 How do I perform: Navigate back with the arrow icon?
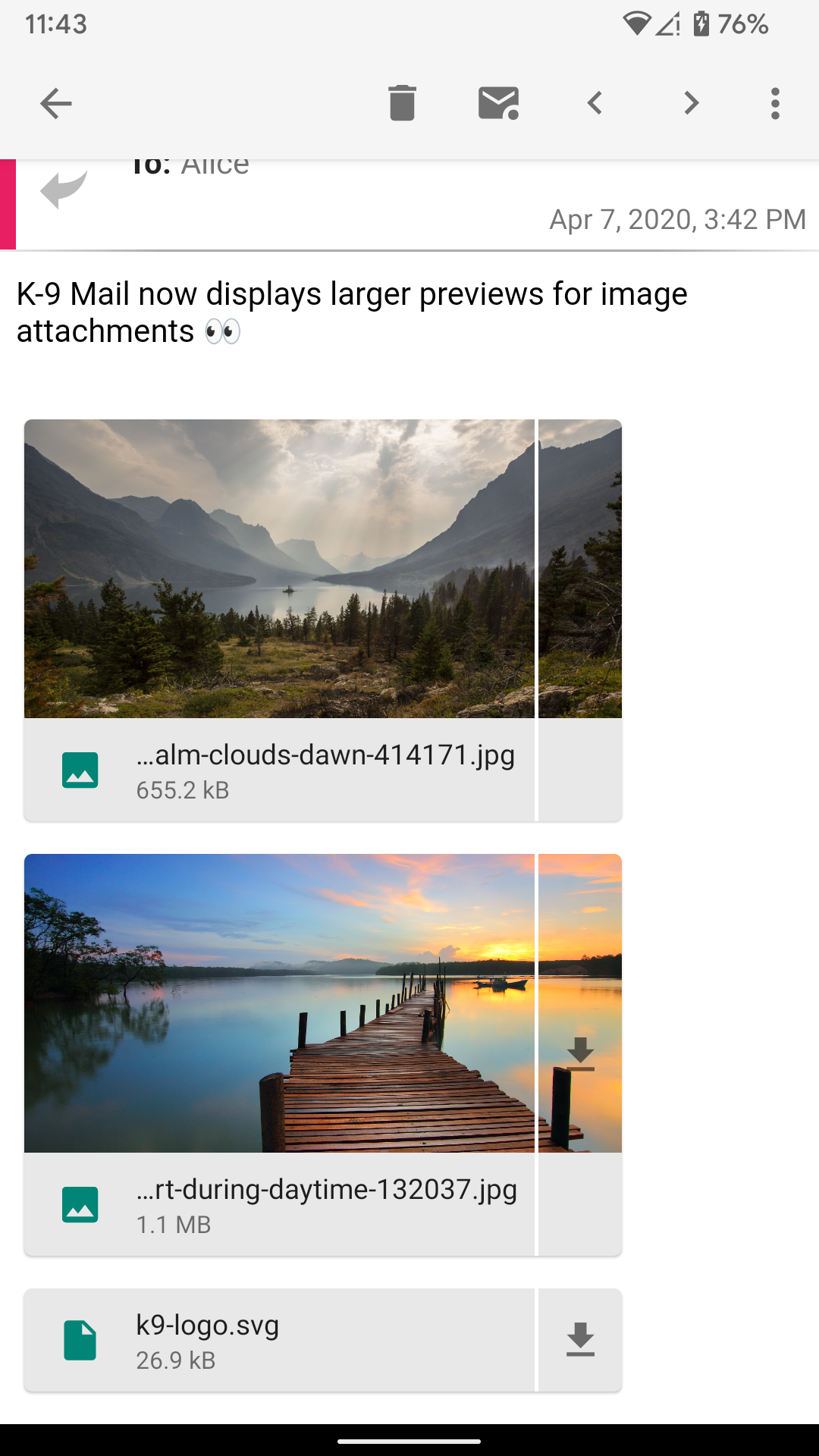pos(55,103)
